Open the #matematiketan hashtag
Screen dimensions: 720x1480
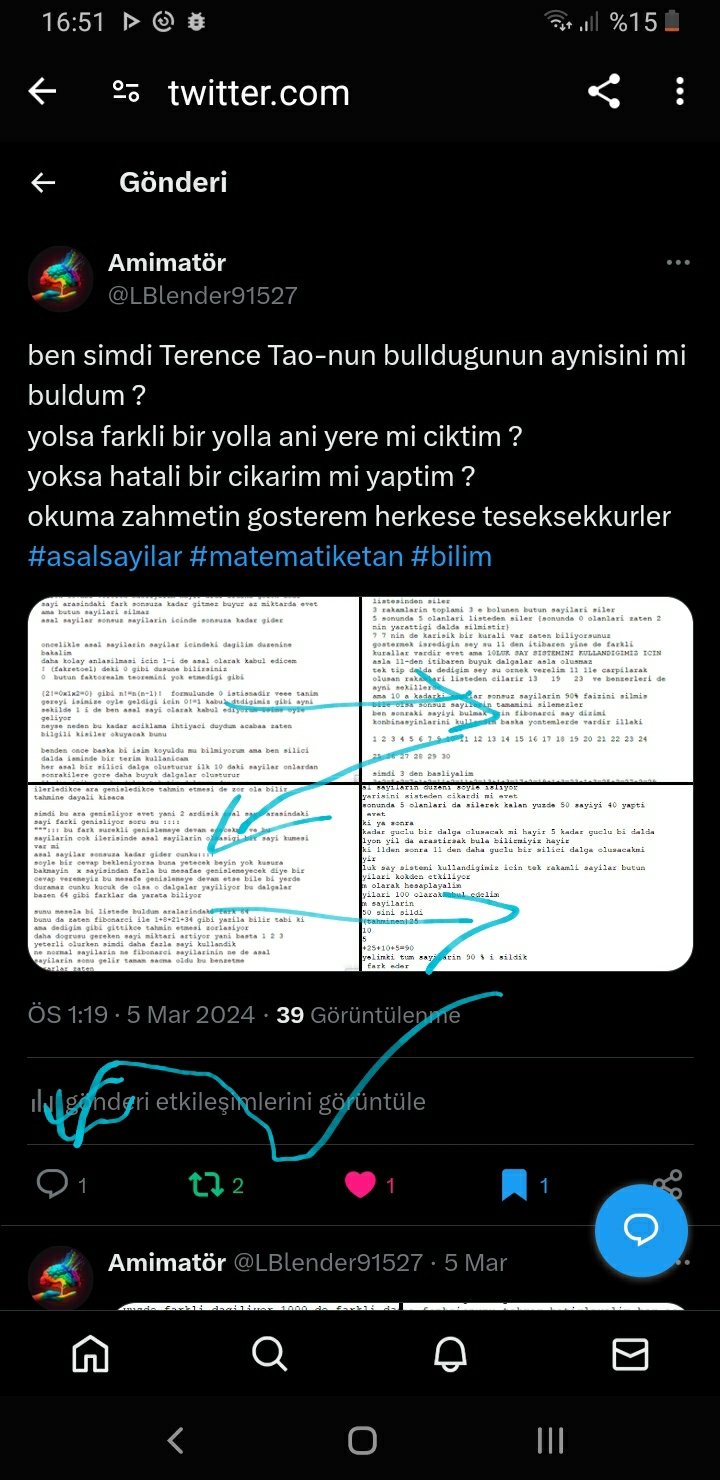(x=296, y=556)
